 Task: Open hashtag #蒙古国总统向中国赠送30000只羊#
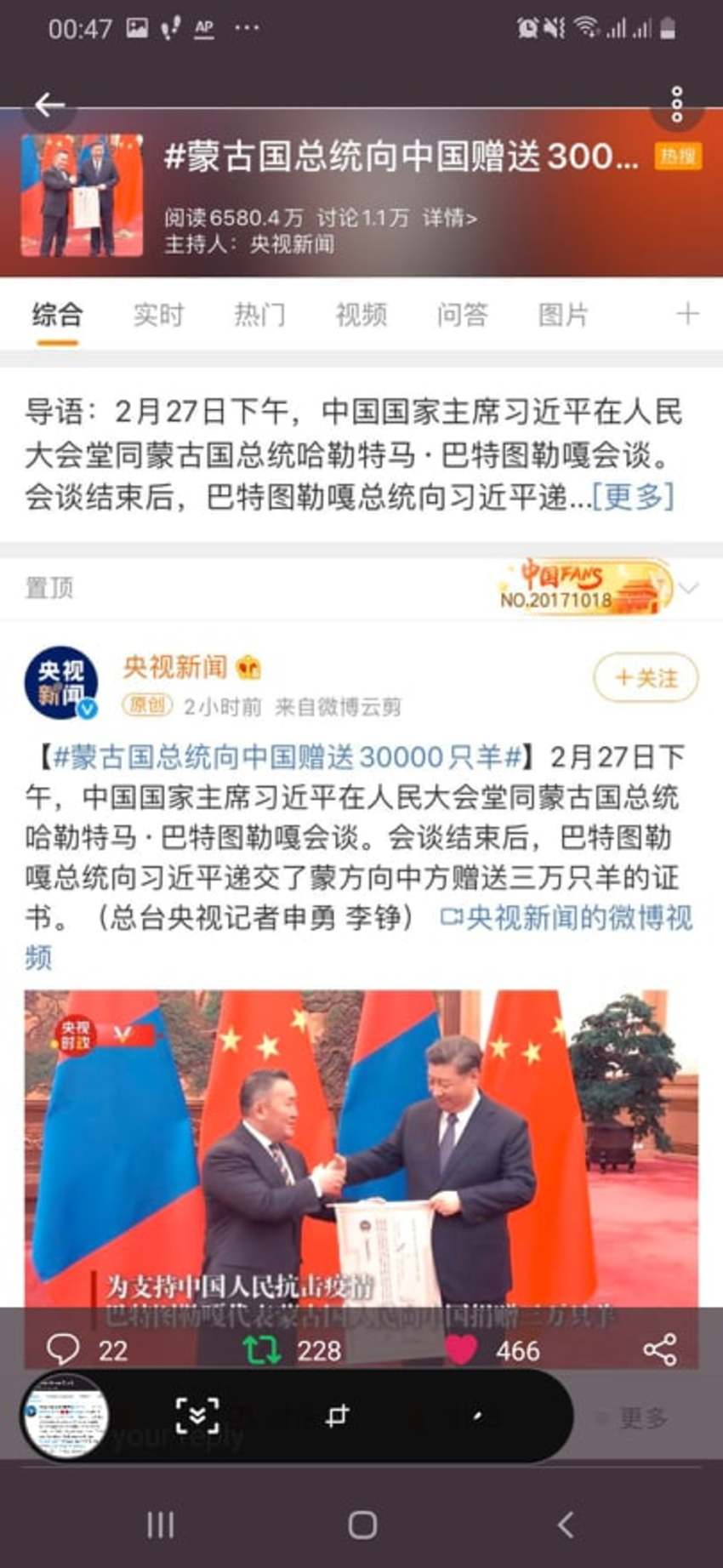coord(287,756)
